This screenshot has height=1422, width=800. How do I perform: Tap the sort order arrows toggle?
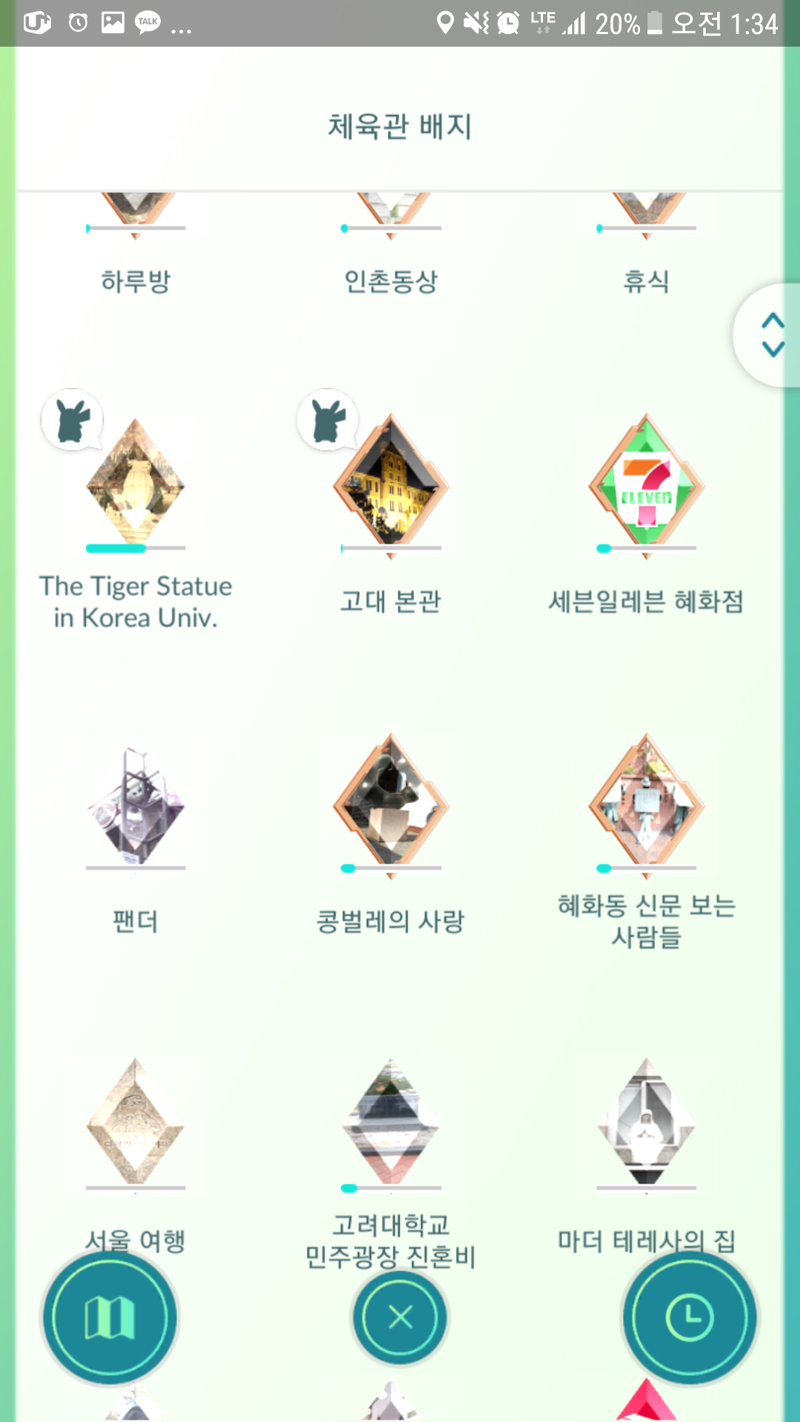772,335
